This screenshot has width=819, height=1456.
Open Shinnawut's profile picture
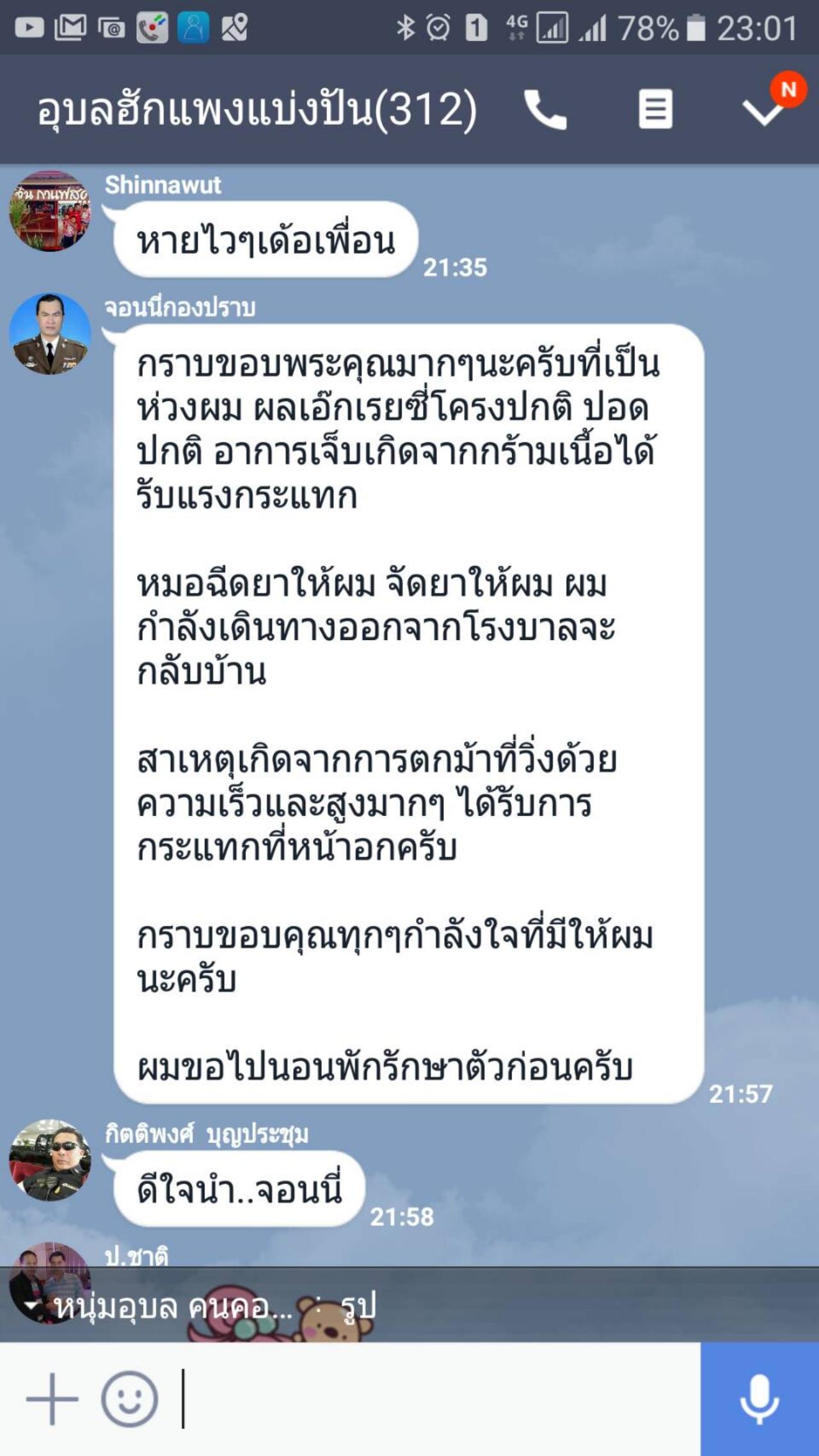(50, 211)
